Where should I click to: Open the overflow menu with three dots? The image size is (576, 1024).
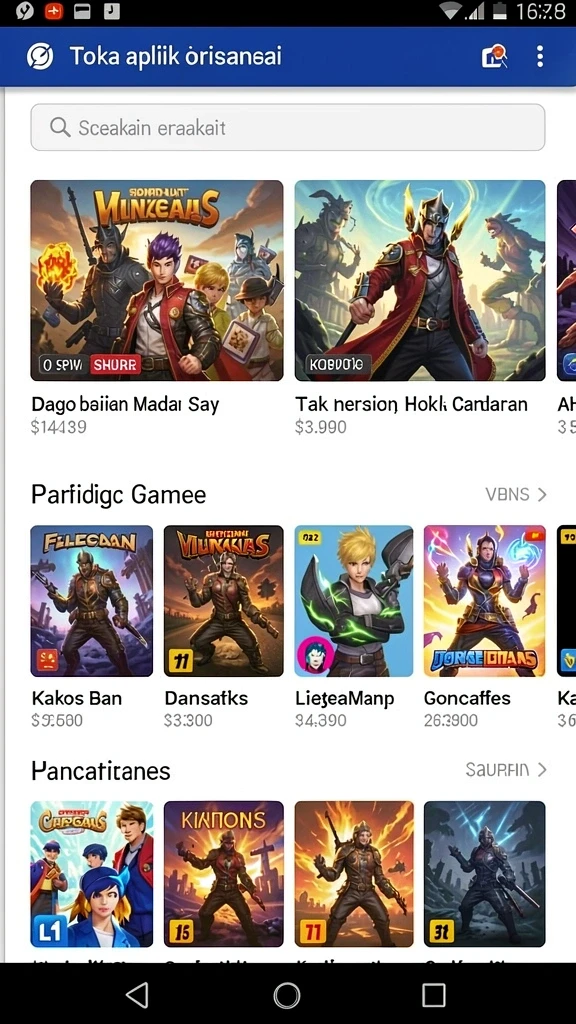pos(539,56)
